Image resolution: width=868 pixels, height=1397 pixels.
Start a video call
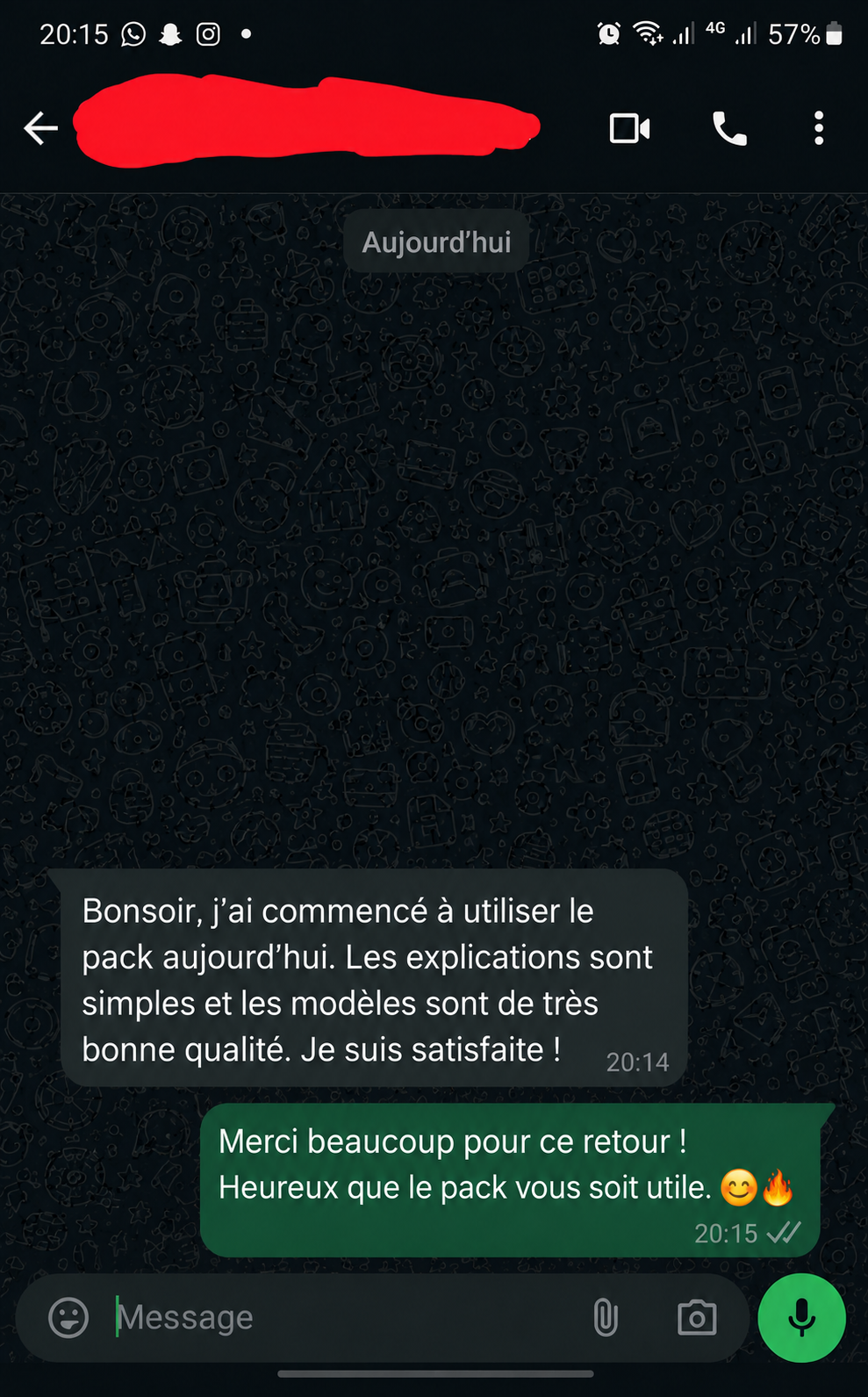[x=629, y=128]
